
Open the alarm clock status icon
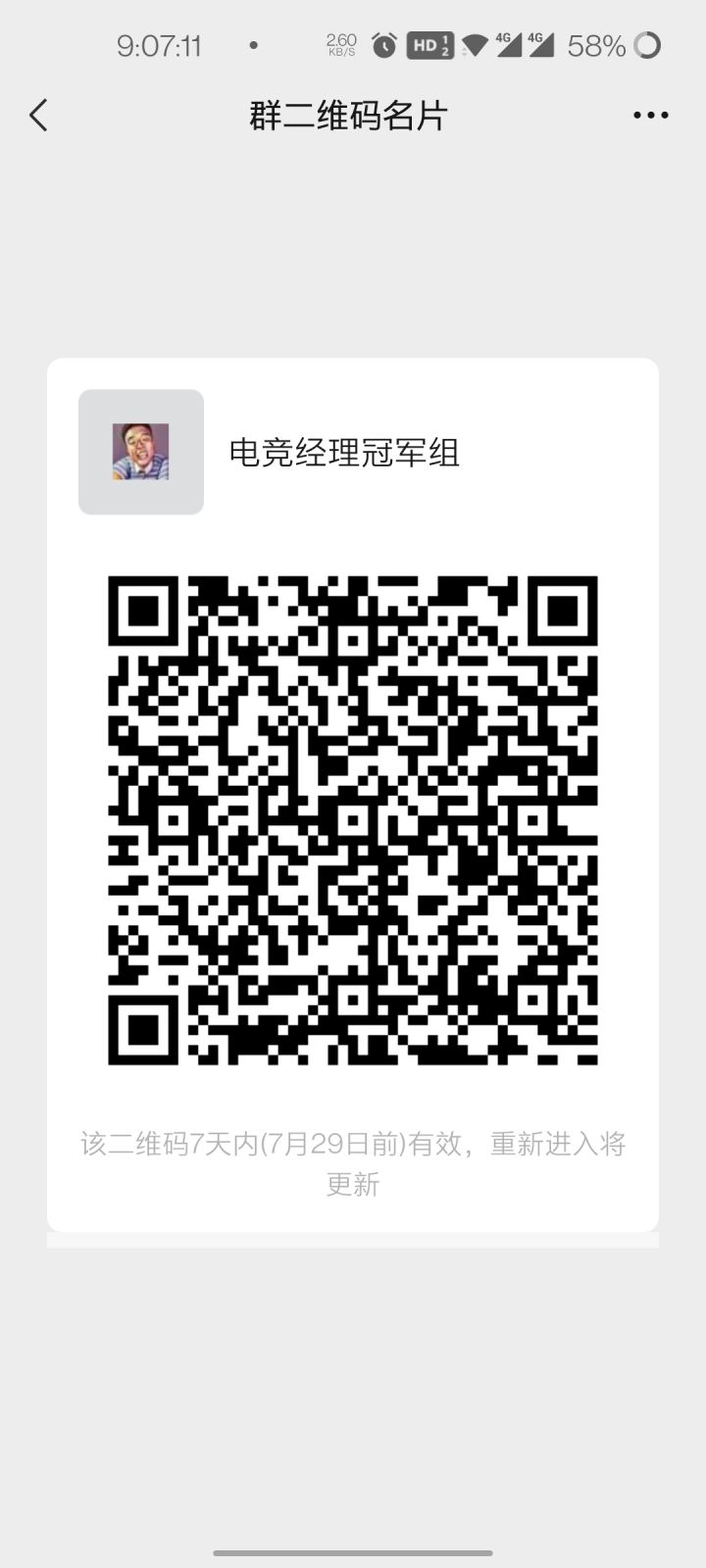382,44
